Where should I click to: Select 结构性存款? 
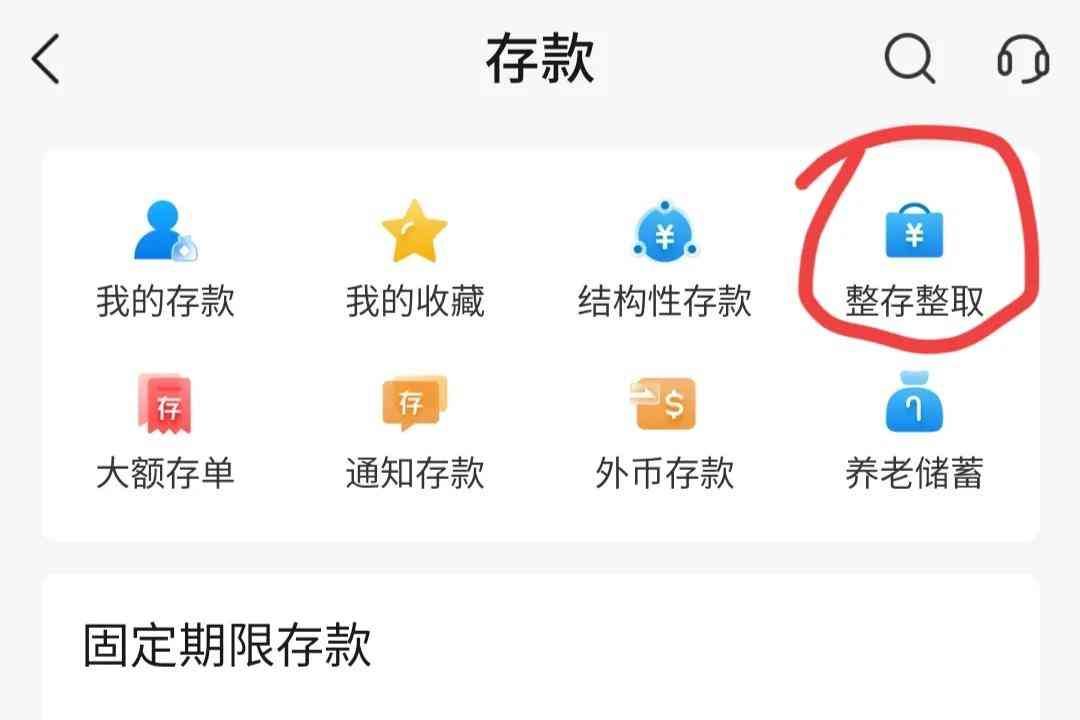(x=664, y=259)
